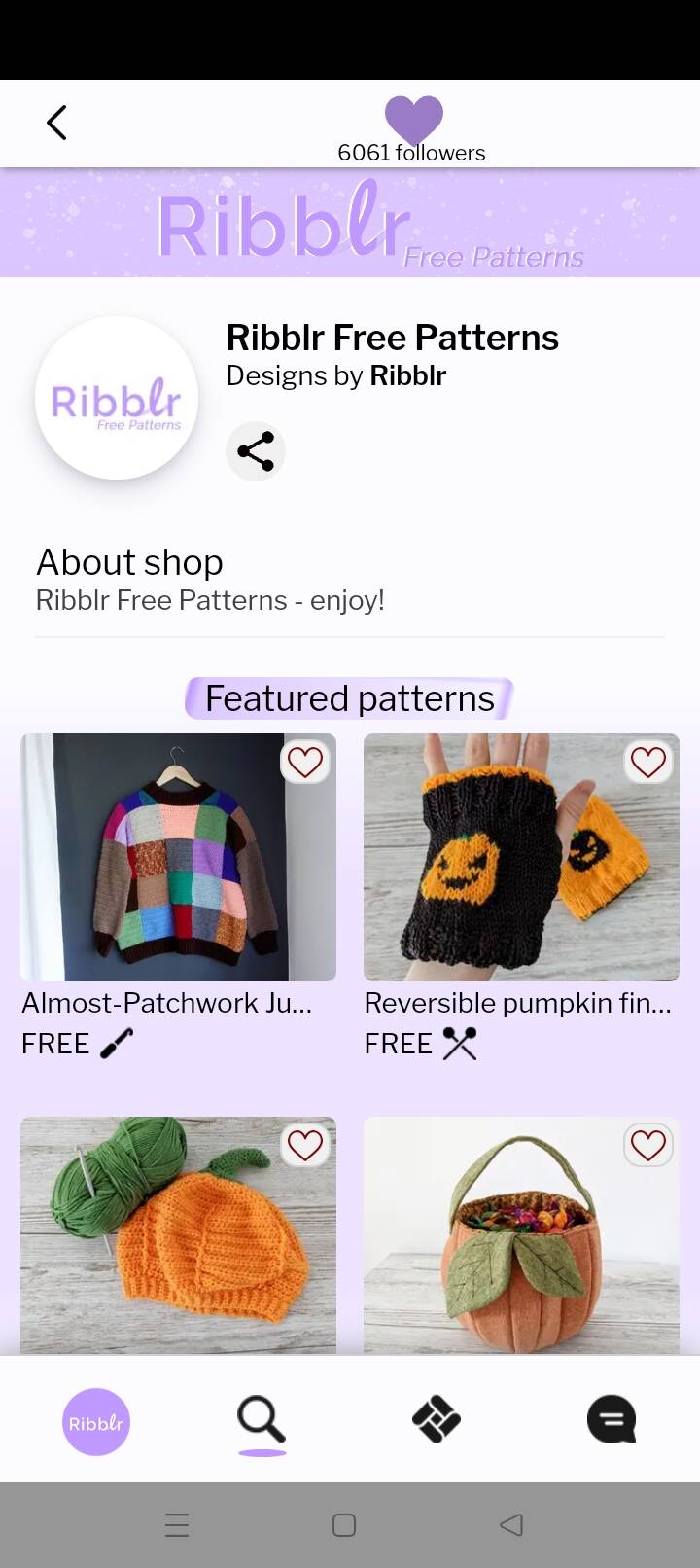The width and height of the screenshot is (700, 1568).
Task: Tap the system back button
Action: coord(511,1524)
